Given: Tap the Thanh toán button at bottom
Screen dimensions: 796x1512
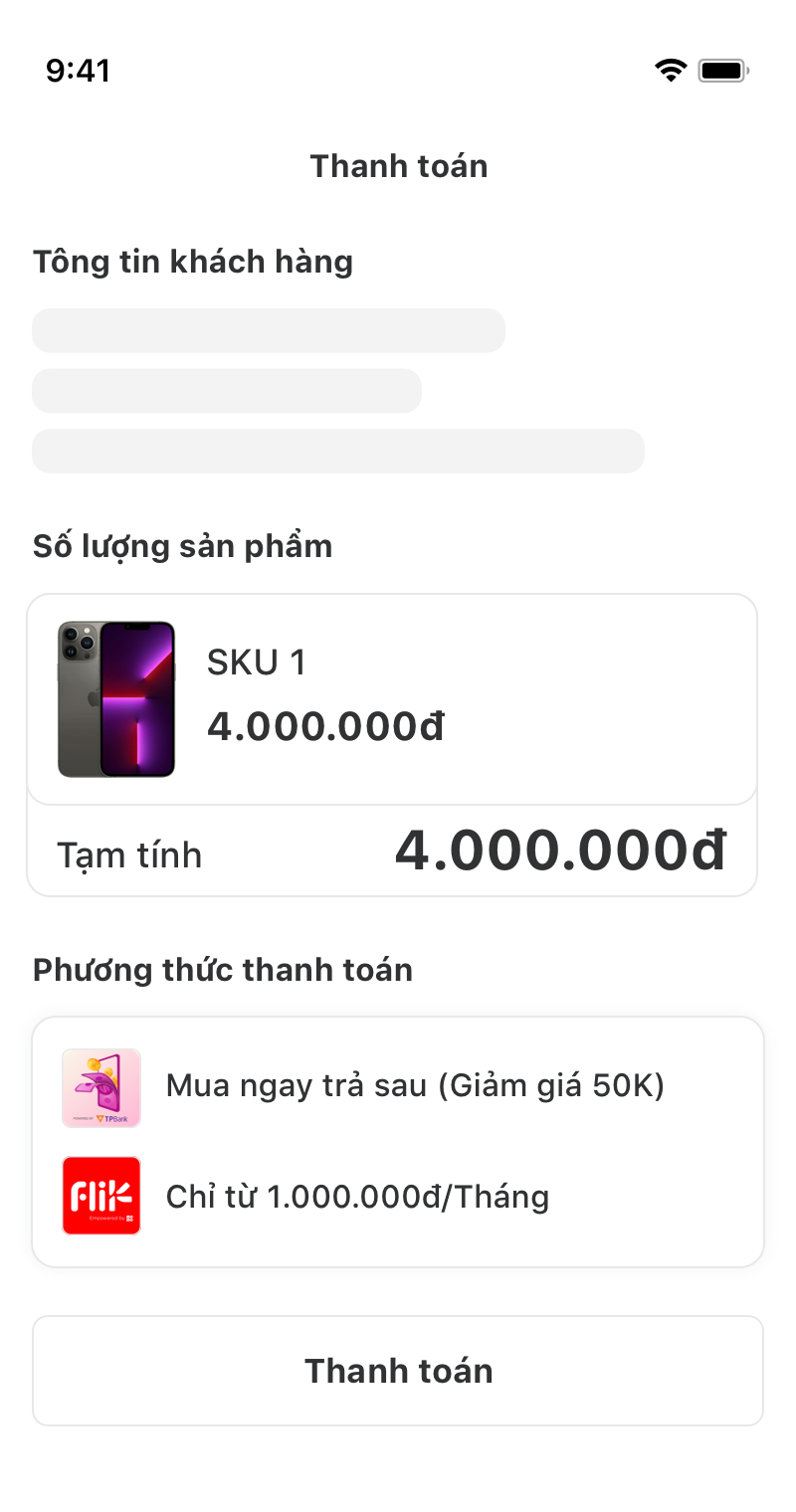Looking at the screenshot, I should click(398, 1371).
